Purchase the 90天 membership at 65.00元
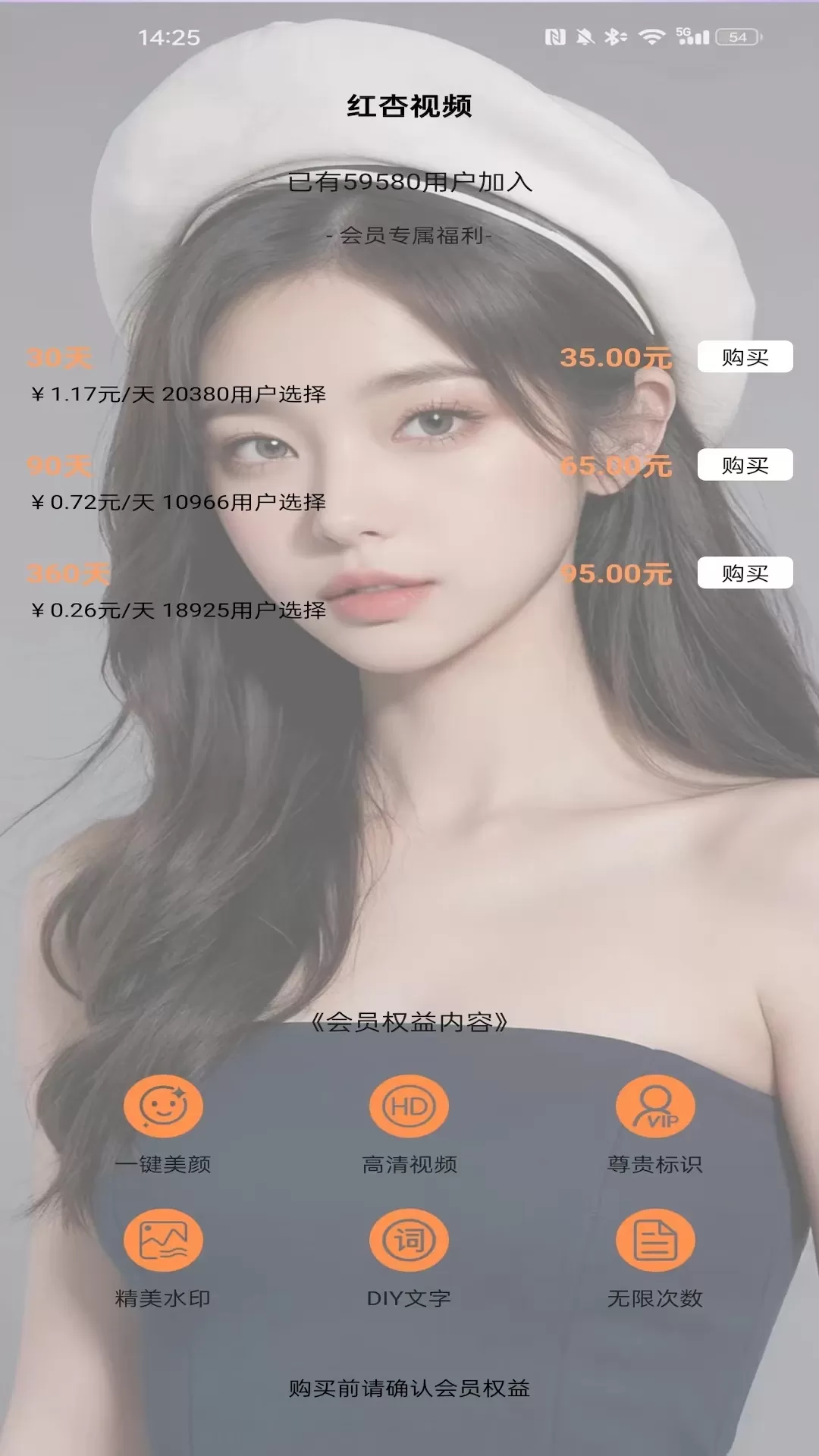 745,465
